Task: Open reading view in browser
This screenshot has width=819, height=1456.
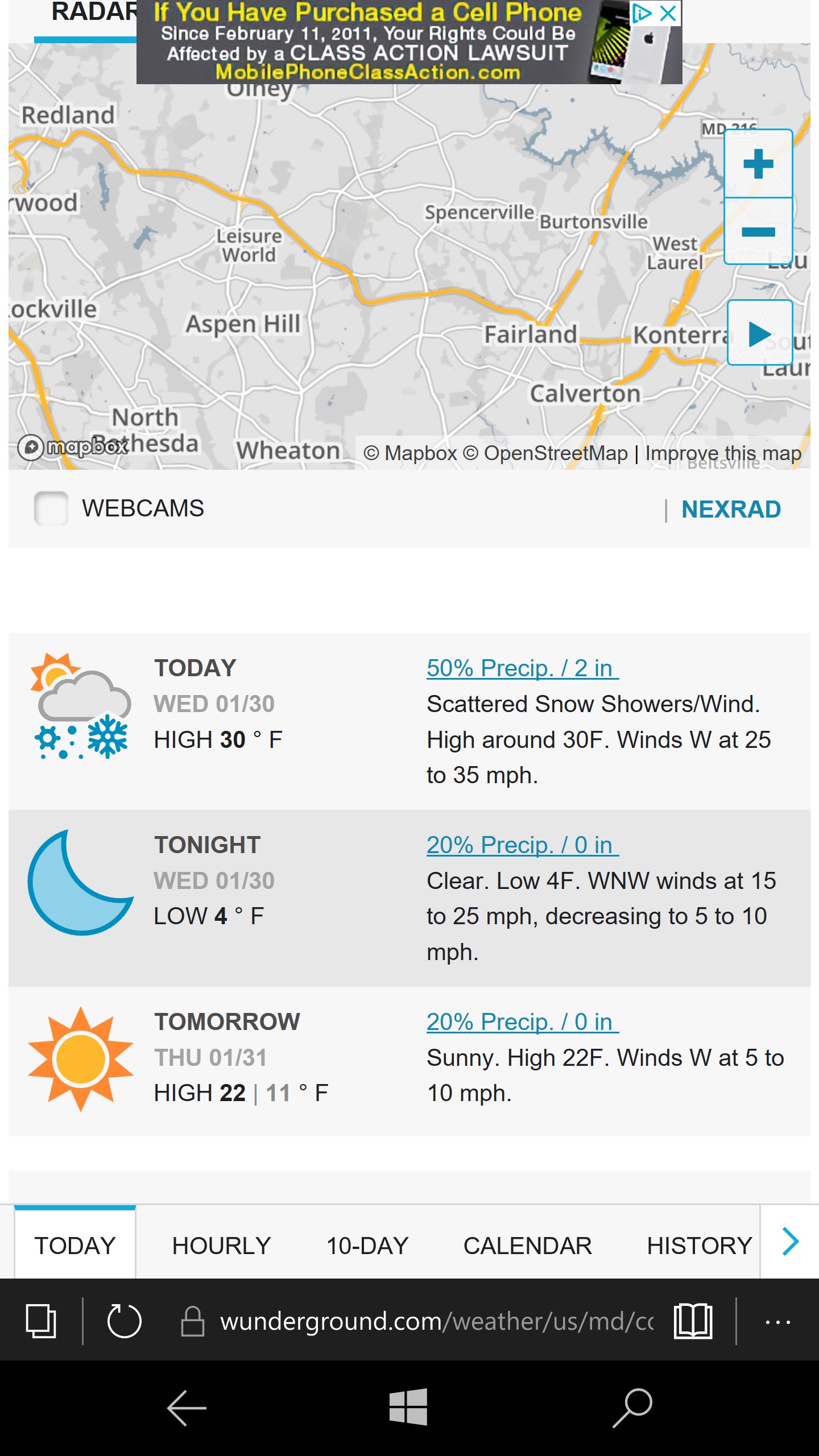Action: [x=693, y=1321]
